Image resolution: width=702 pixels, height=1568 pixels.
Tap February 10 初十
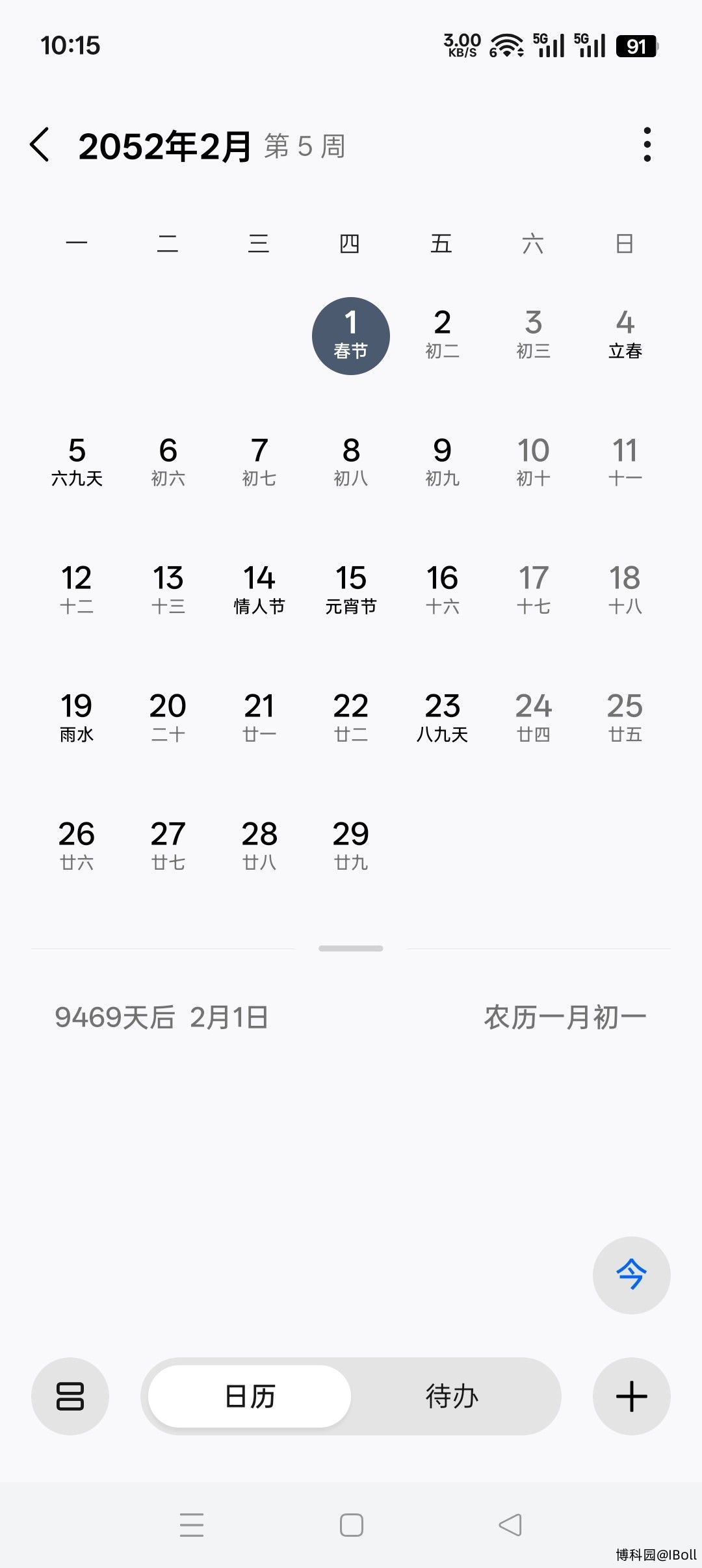pos(533,462)
